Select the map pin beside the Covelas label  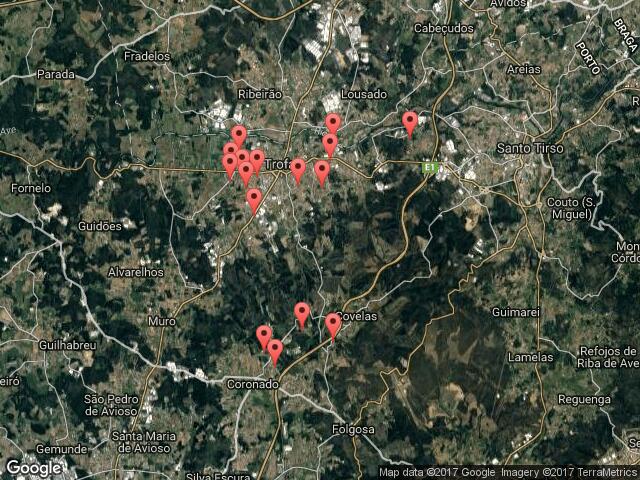click(x=333, y=326)
